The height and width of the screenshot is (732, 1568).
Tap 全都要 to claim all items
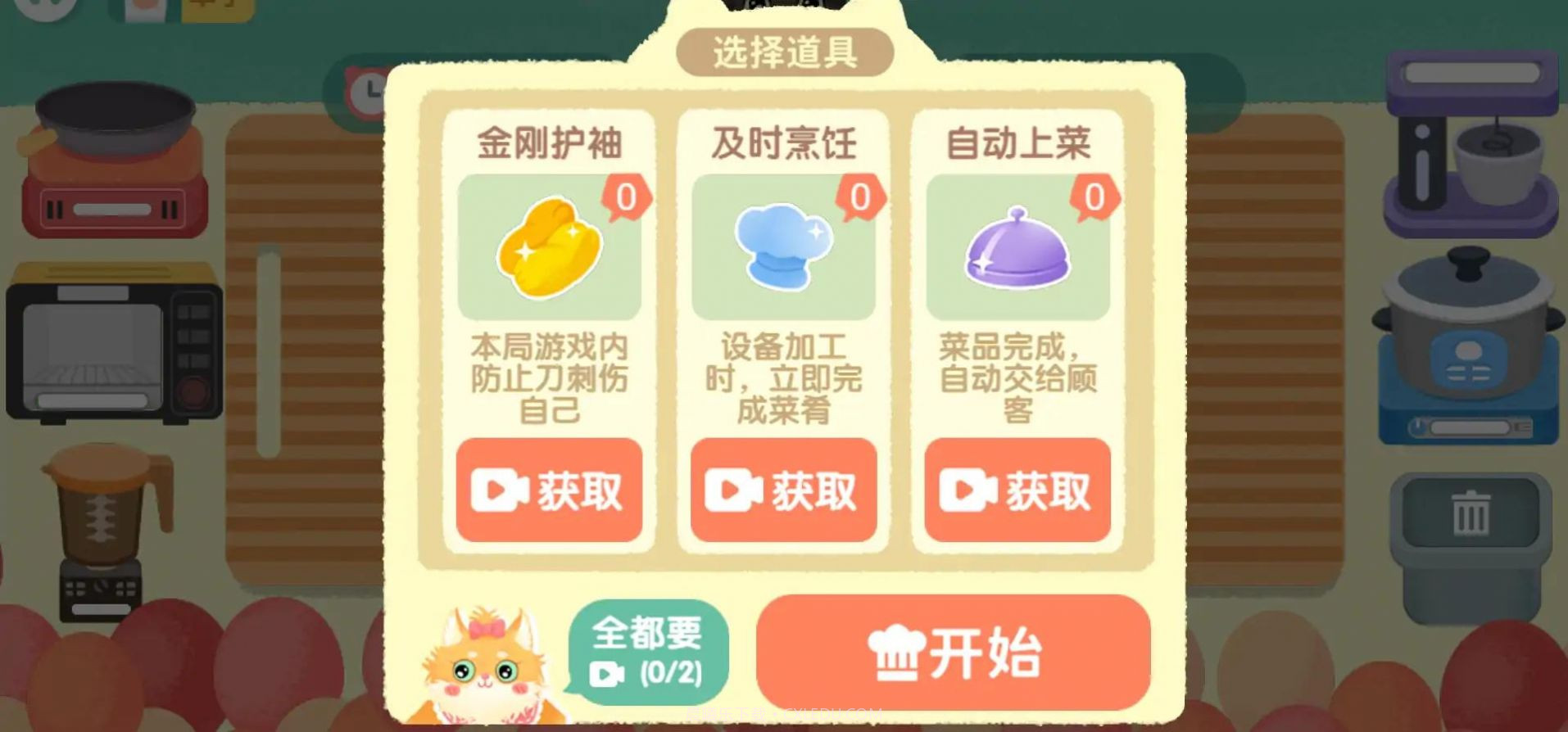(x=648, y=653)
